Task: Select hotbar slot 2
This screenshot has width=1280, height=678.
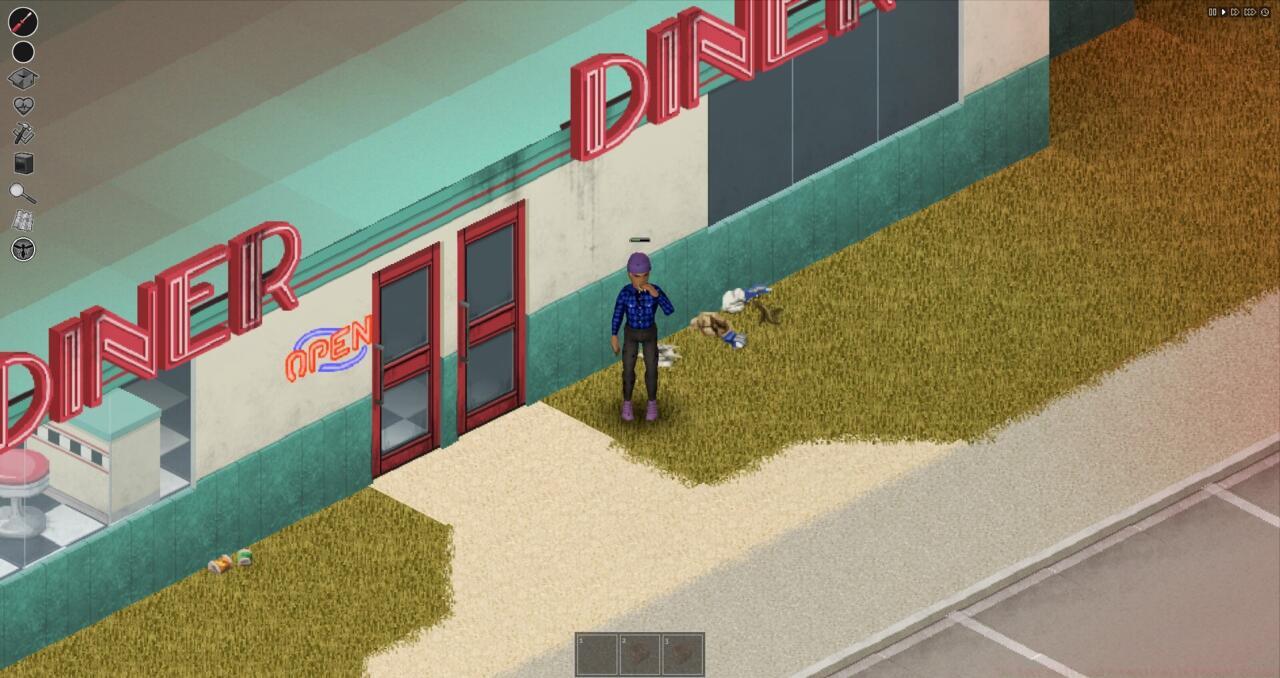Action: coord(640,654)
